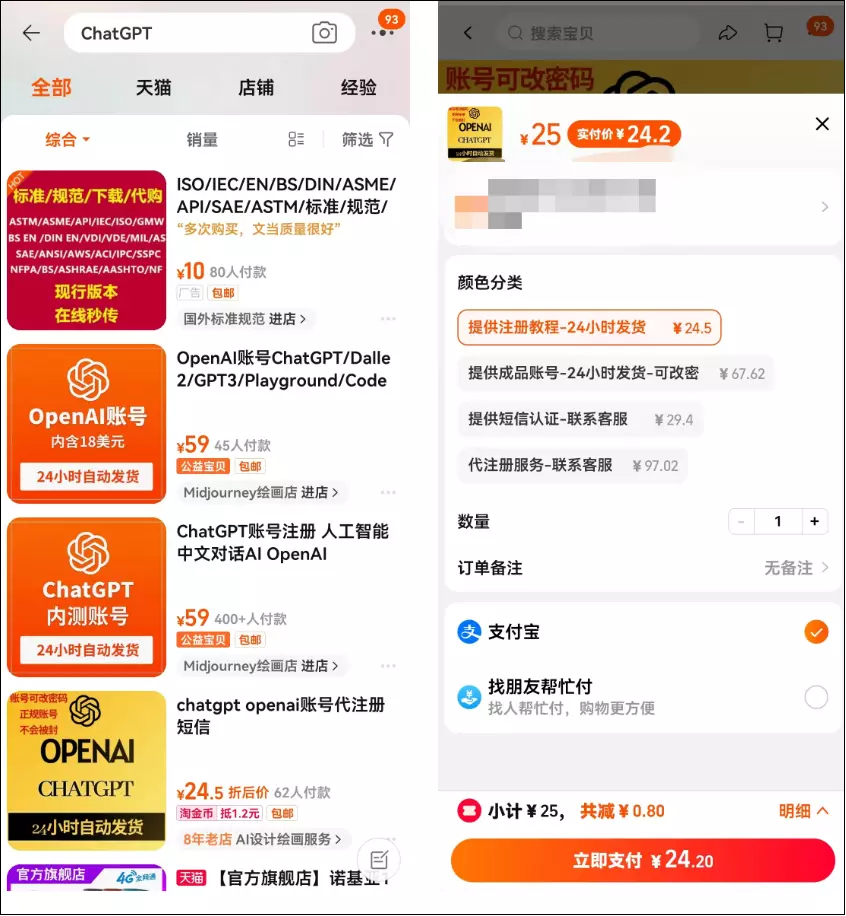
Task: Switch to the 天猫 tab
Action: 153,87
